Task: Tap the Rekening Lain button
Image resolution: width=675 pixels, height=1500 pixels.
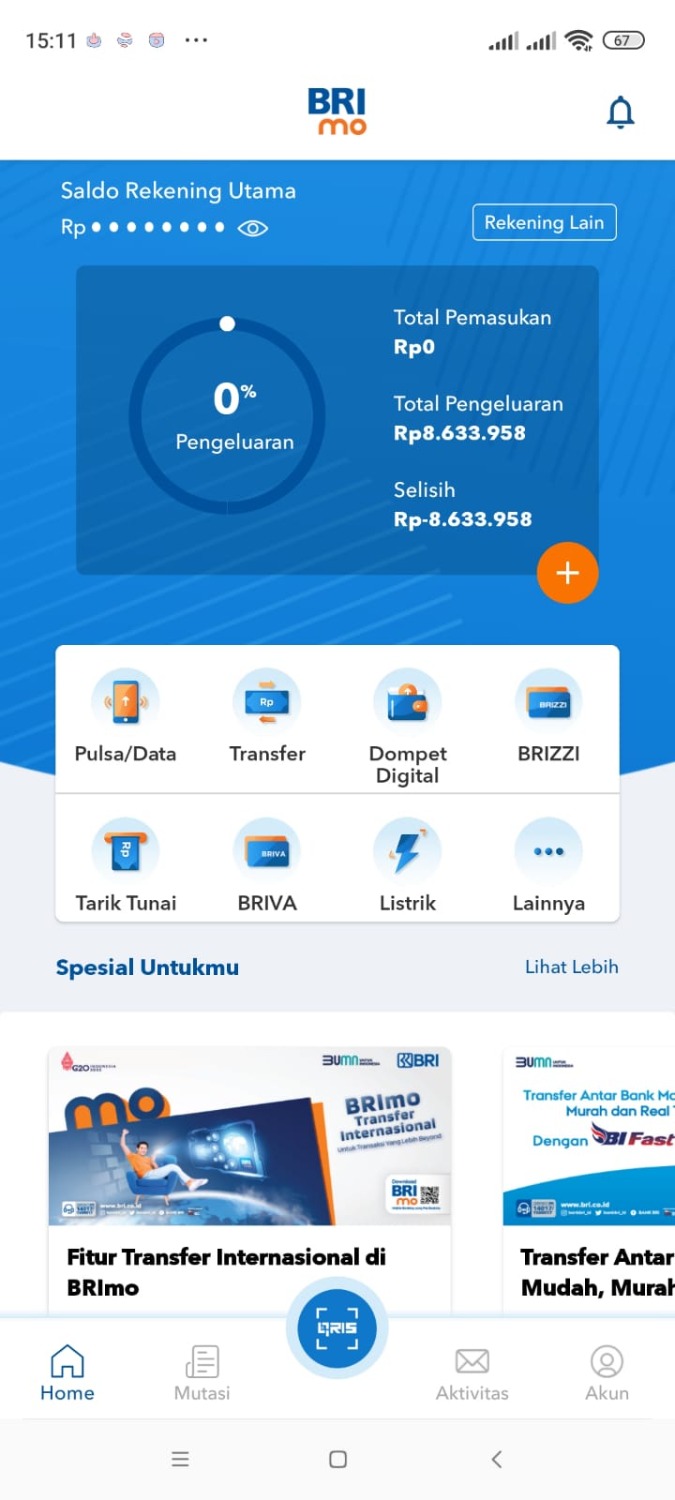Action: pyautogui.click(x=544, y=223)
